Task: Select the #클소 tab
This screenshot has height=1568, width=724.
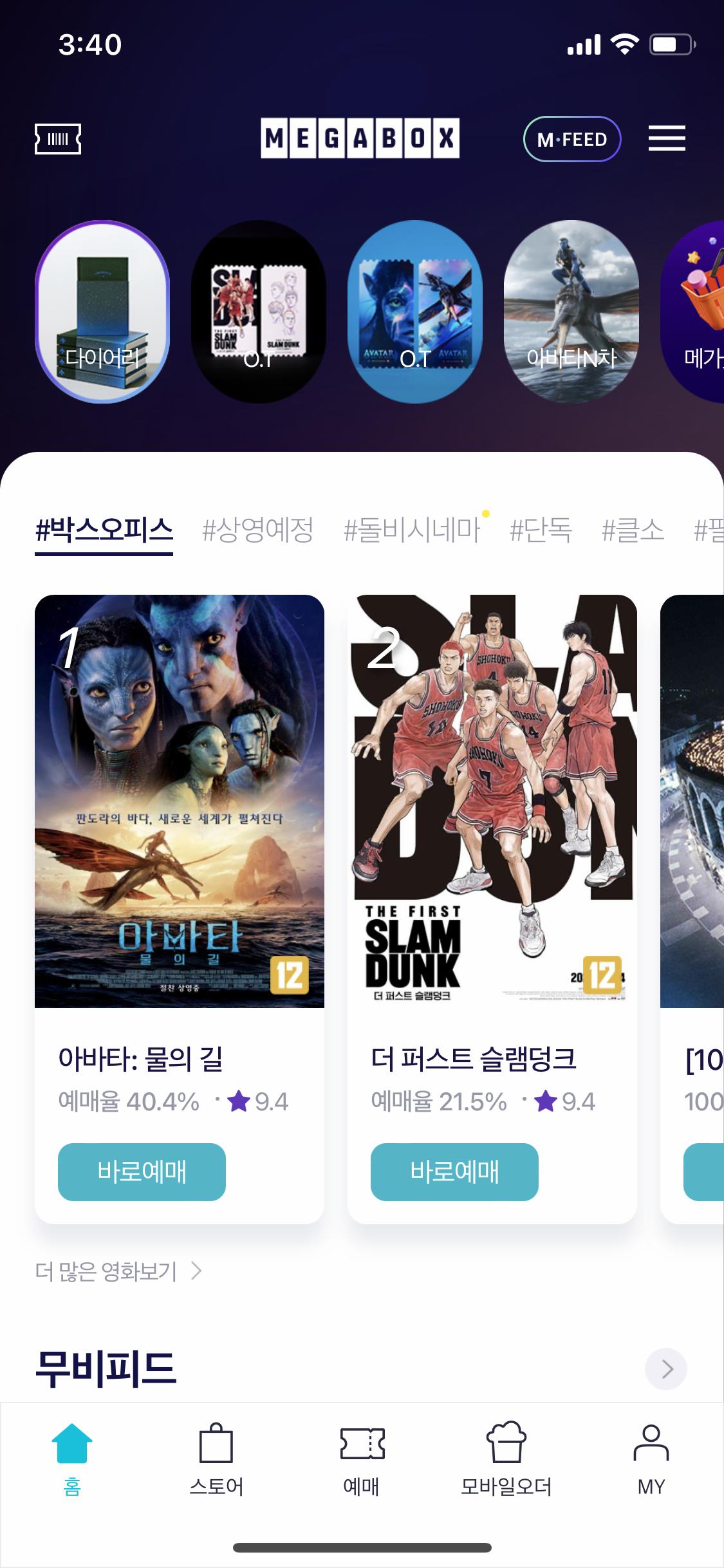Action: 633,530
